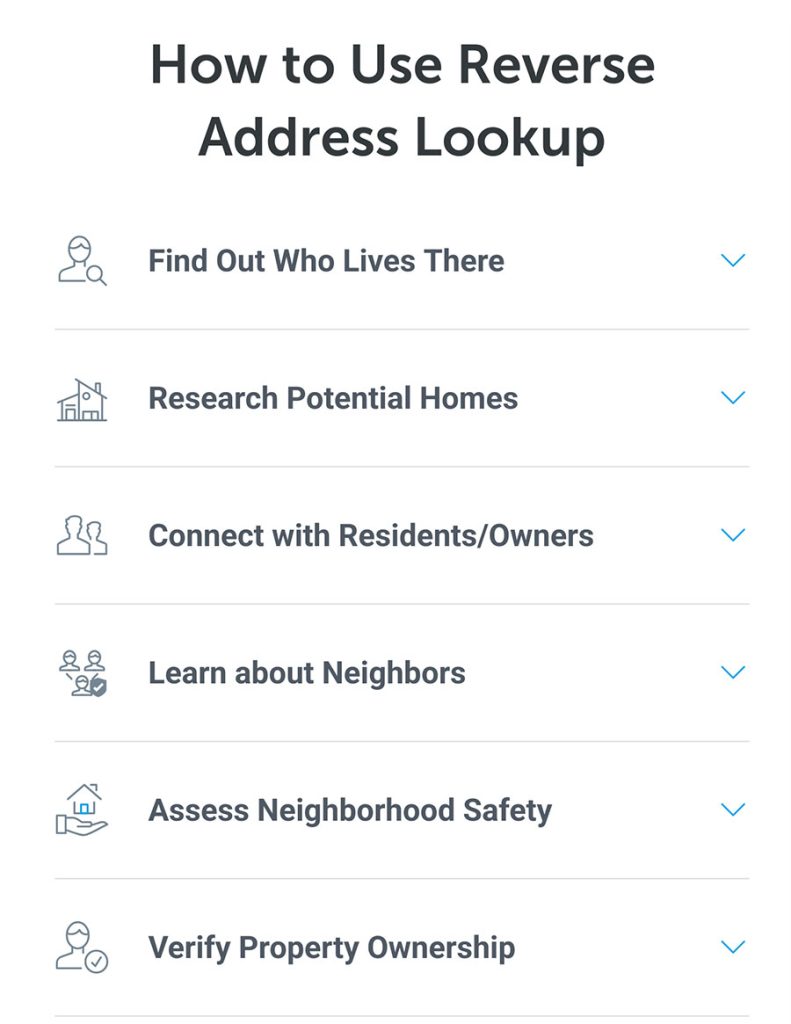This screenshot has width=791, height=1024.
Task: Show details for Learn about Neighbors
Action: pos(733,672)
